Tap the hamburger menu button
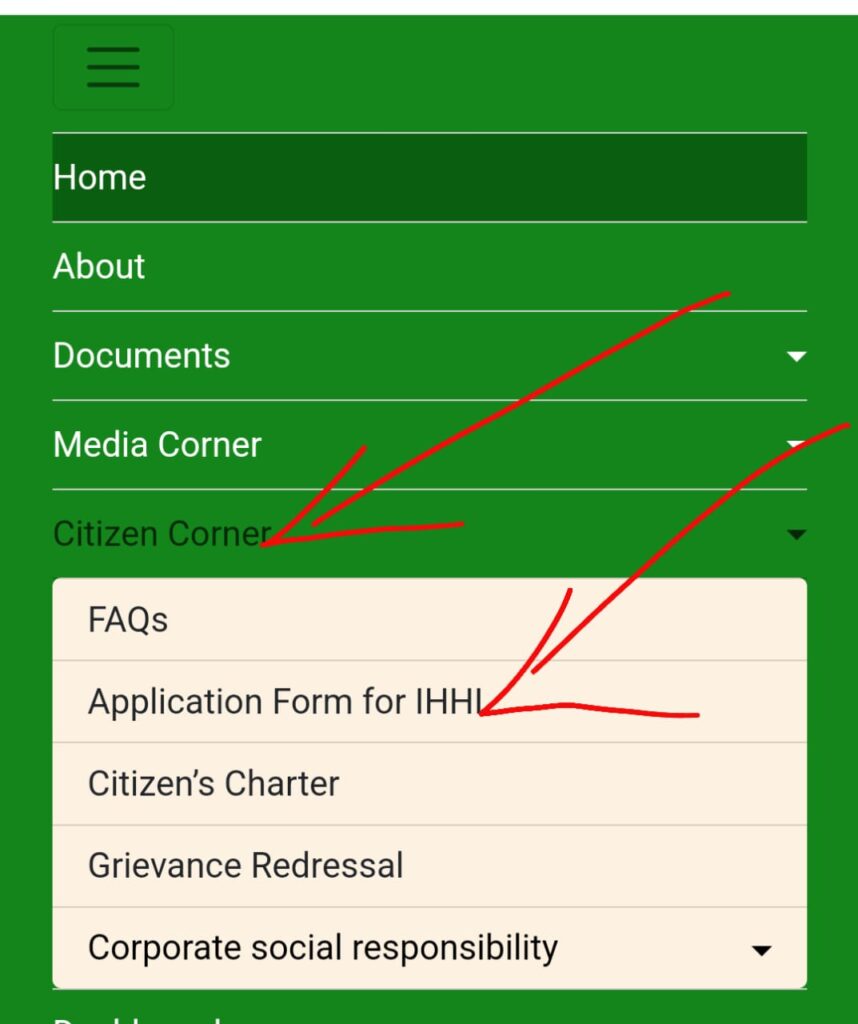This screenshot has height=1024, width=858. pos(113,67)
